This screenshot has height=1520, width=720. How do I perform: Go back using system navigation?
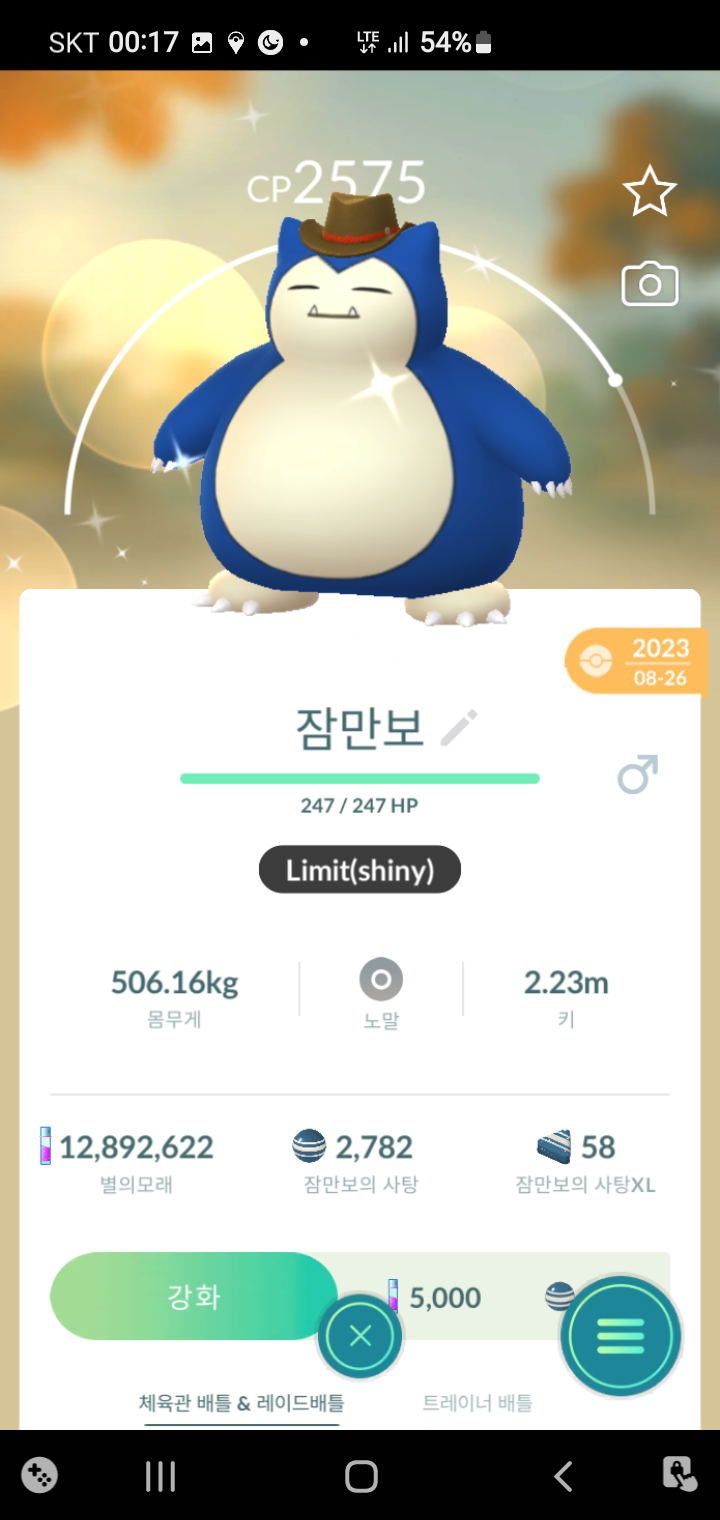tap(563, 1476)
